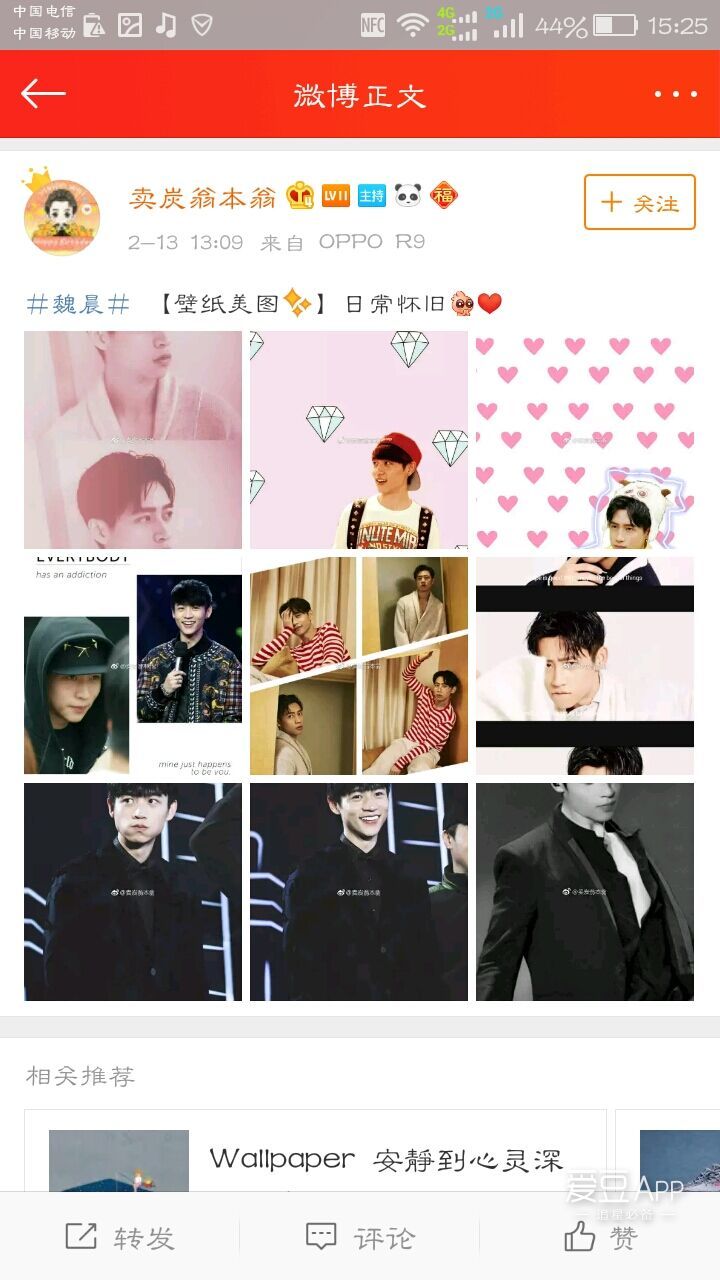
Task: View the black-and-white suit photo
Action: click(584, 892)
